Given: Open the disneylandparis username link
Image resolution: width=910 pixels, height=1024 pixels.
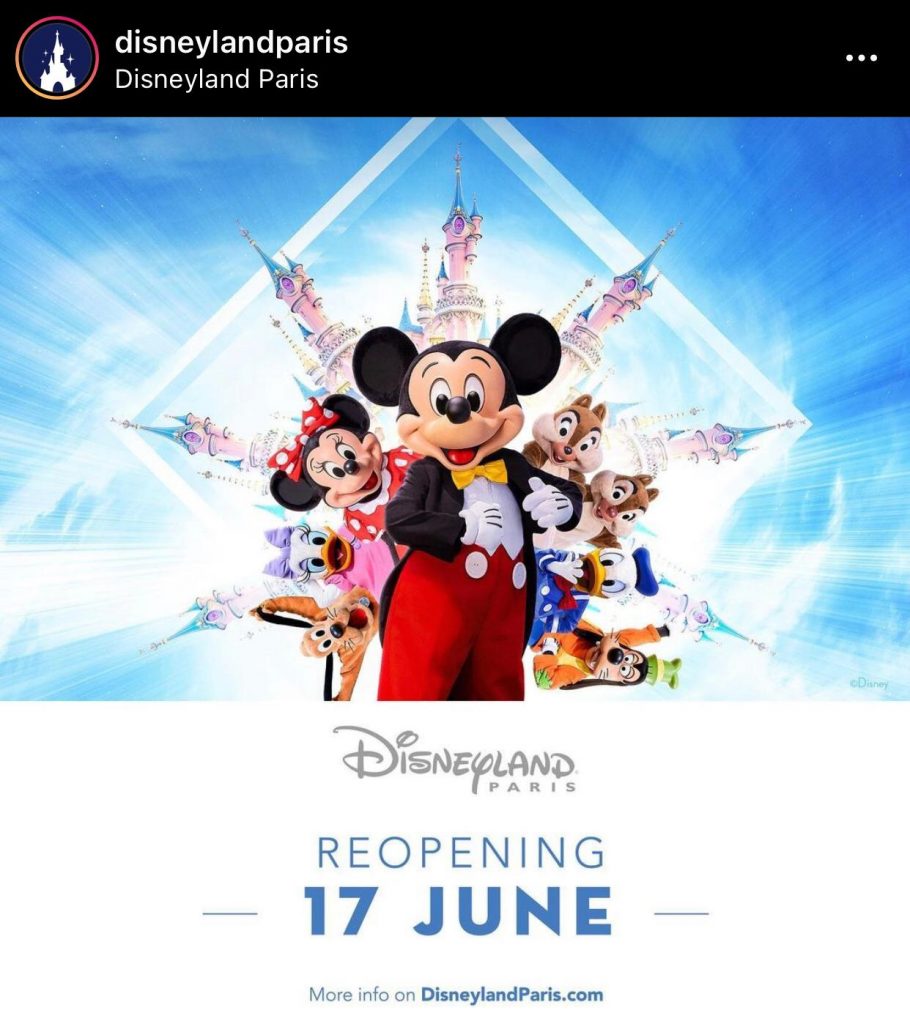Looking at the screenshot, I should coord(231,42).
